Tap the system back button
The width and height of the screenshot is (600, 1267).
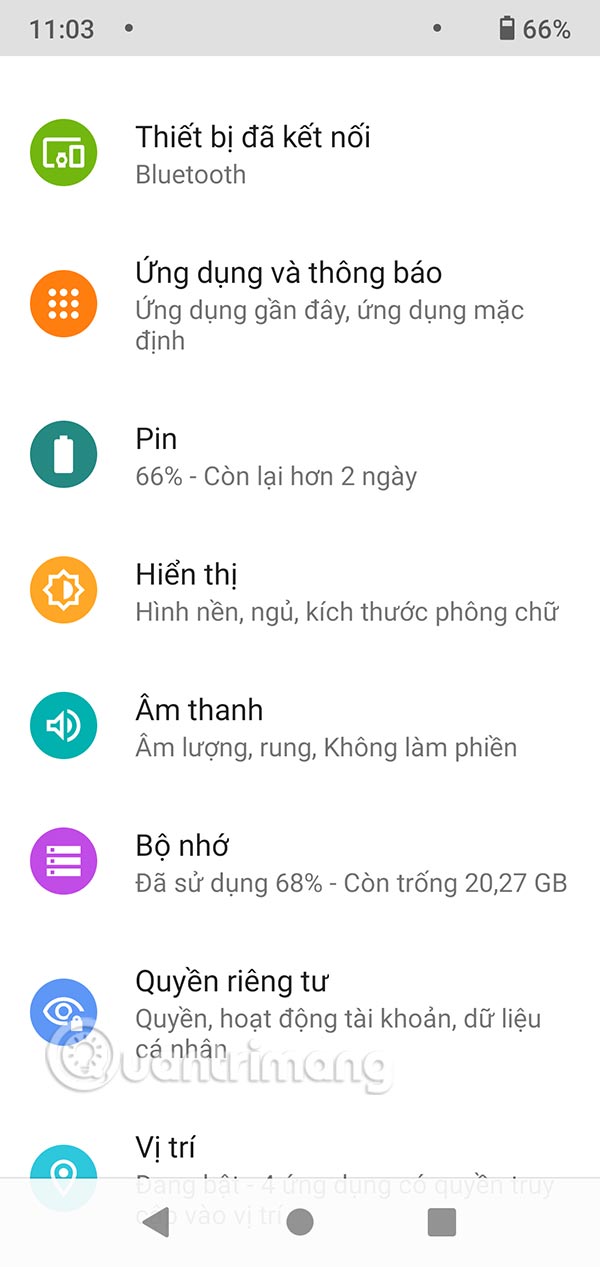pyautogui.click(x=155, y=1221)
